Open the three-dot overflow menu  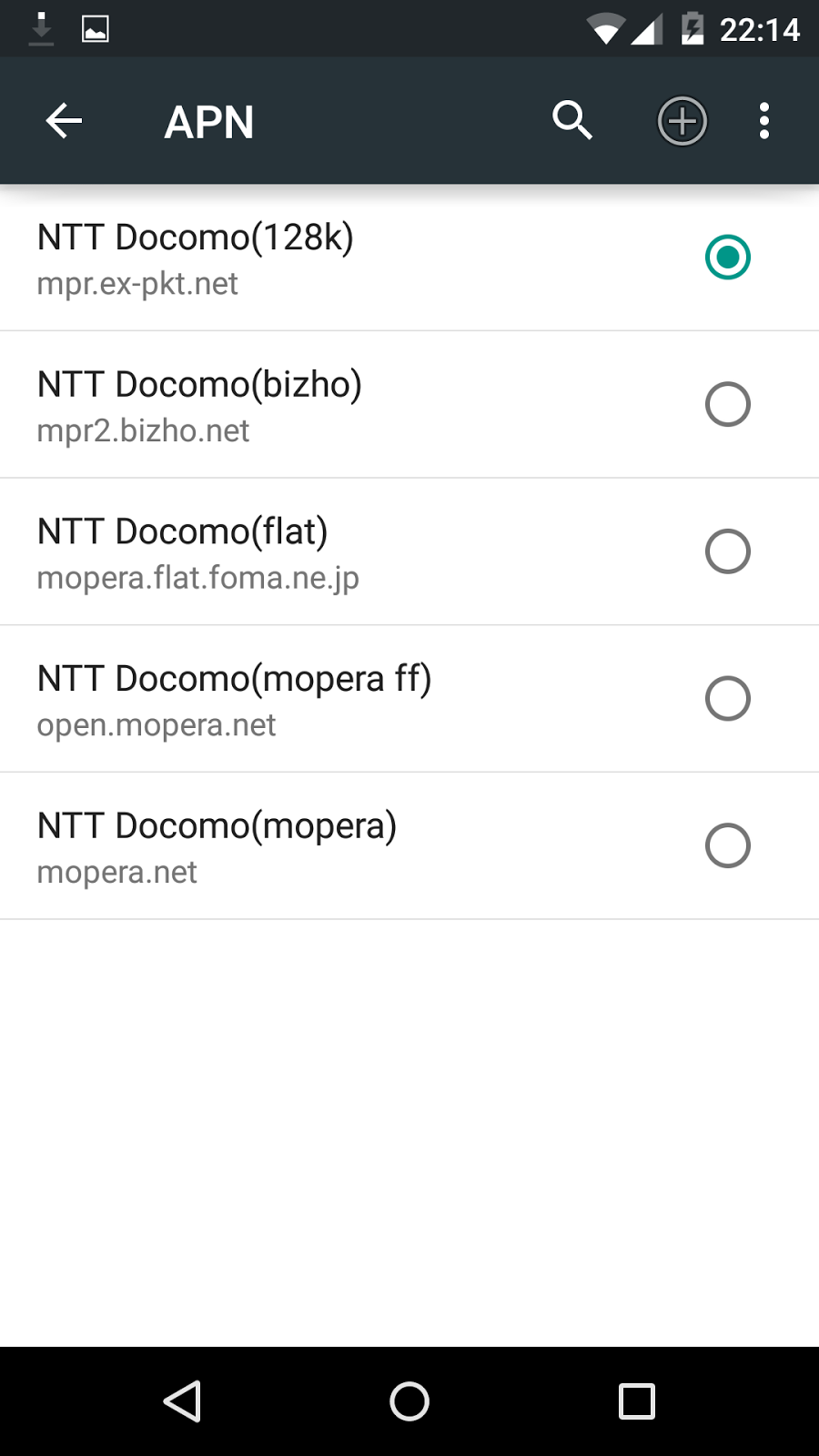[764, 121]
